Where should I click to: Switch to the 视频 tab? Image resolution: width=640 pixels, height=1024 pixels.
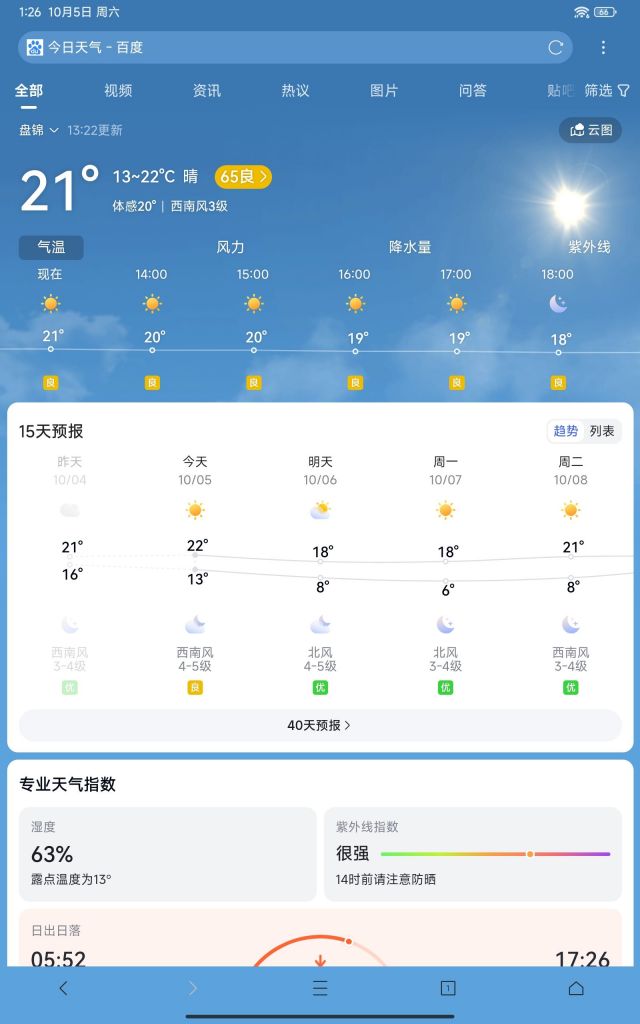point(118,91)
